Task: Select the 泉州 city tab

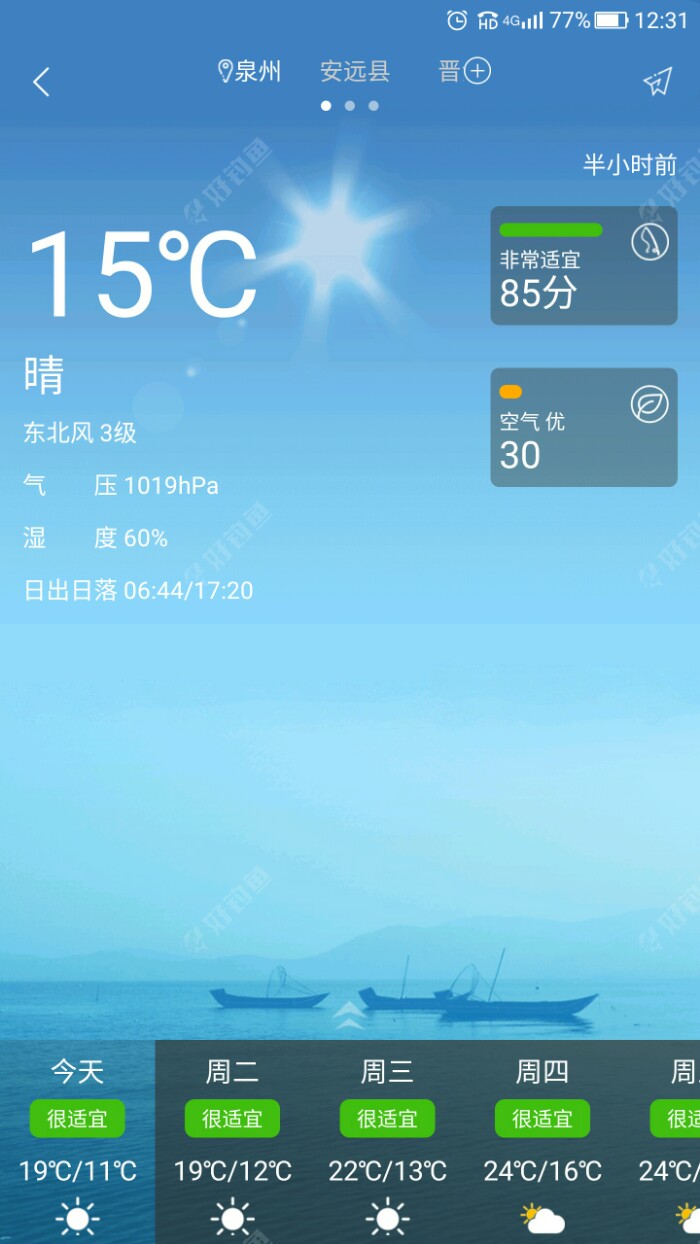Action: pyautogui.click(x=250, y=72)
